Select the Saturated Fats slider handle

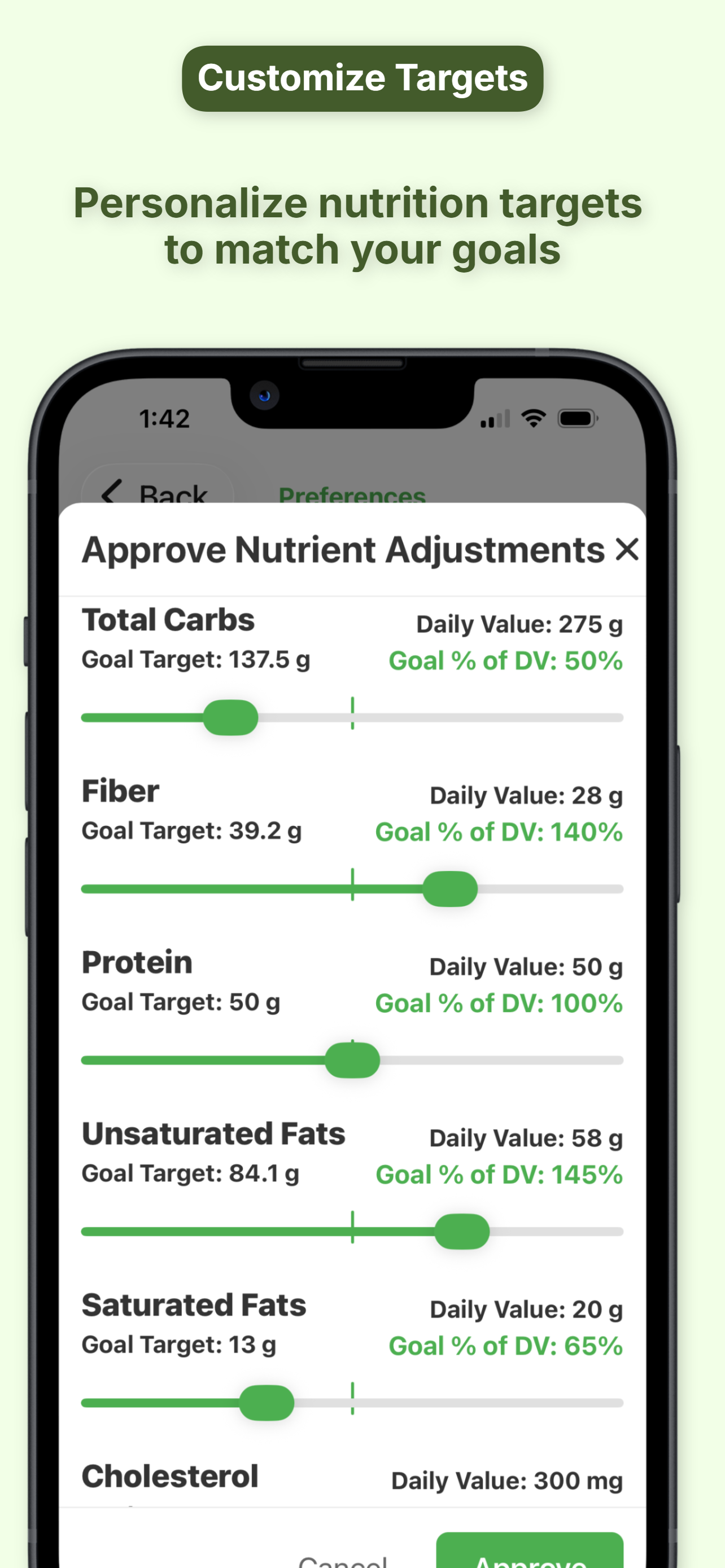pyautogui.click(x=268, y=1403)
